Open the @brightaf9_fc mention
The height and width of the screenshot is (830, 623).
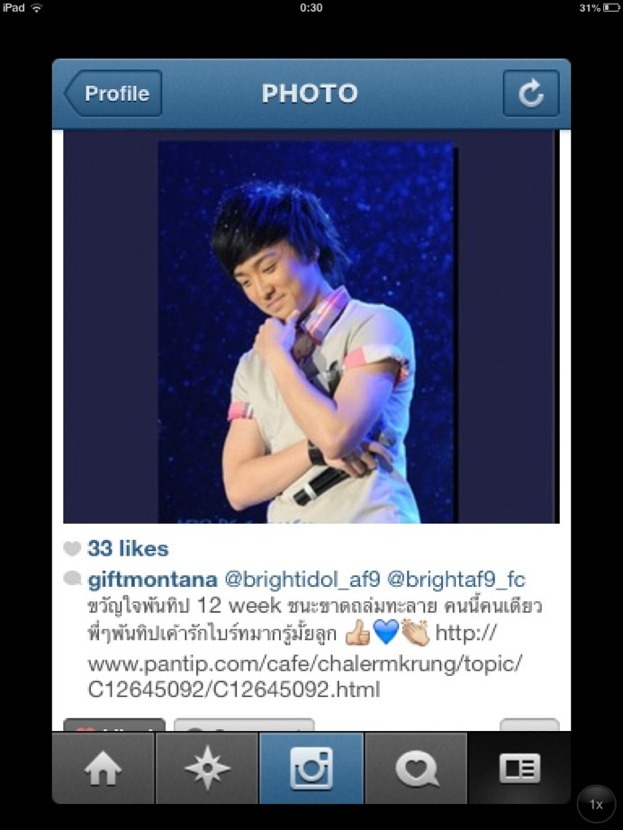point(456,580)
